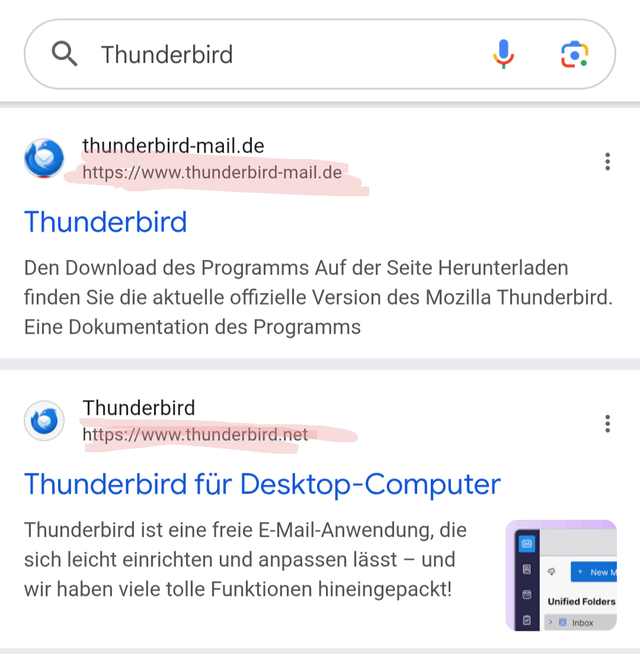Screen dimensions: 640x654
Task: Tap the https://www.thunderbird.net site address
Action: (196, 435)
